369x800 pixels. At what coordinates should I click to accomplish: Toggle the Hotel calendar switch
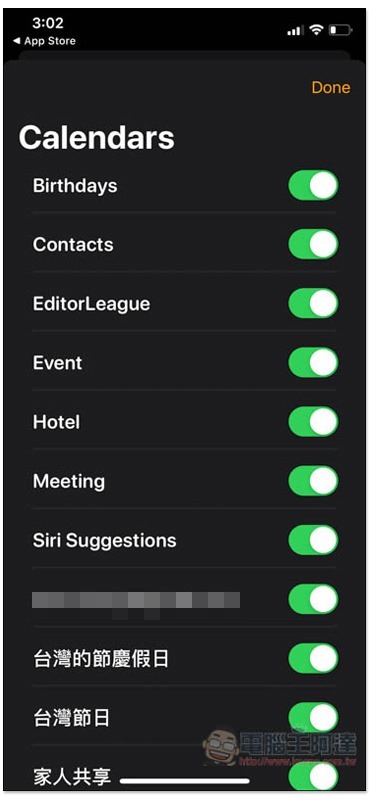(x=313, y=422)
